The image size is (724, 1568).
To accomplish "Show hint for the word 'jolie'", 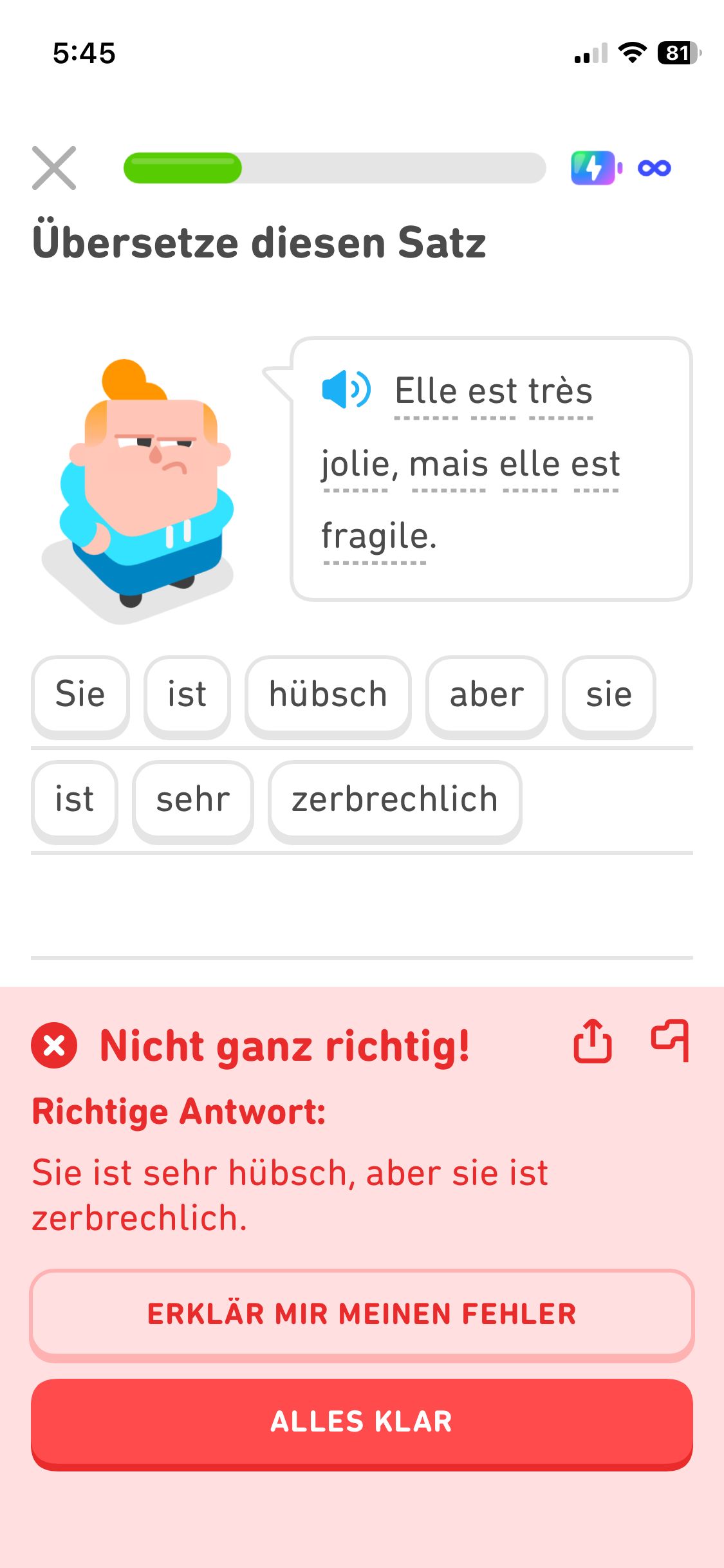I will 356,464.
